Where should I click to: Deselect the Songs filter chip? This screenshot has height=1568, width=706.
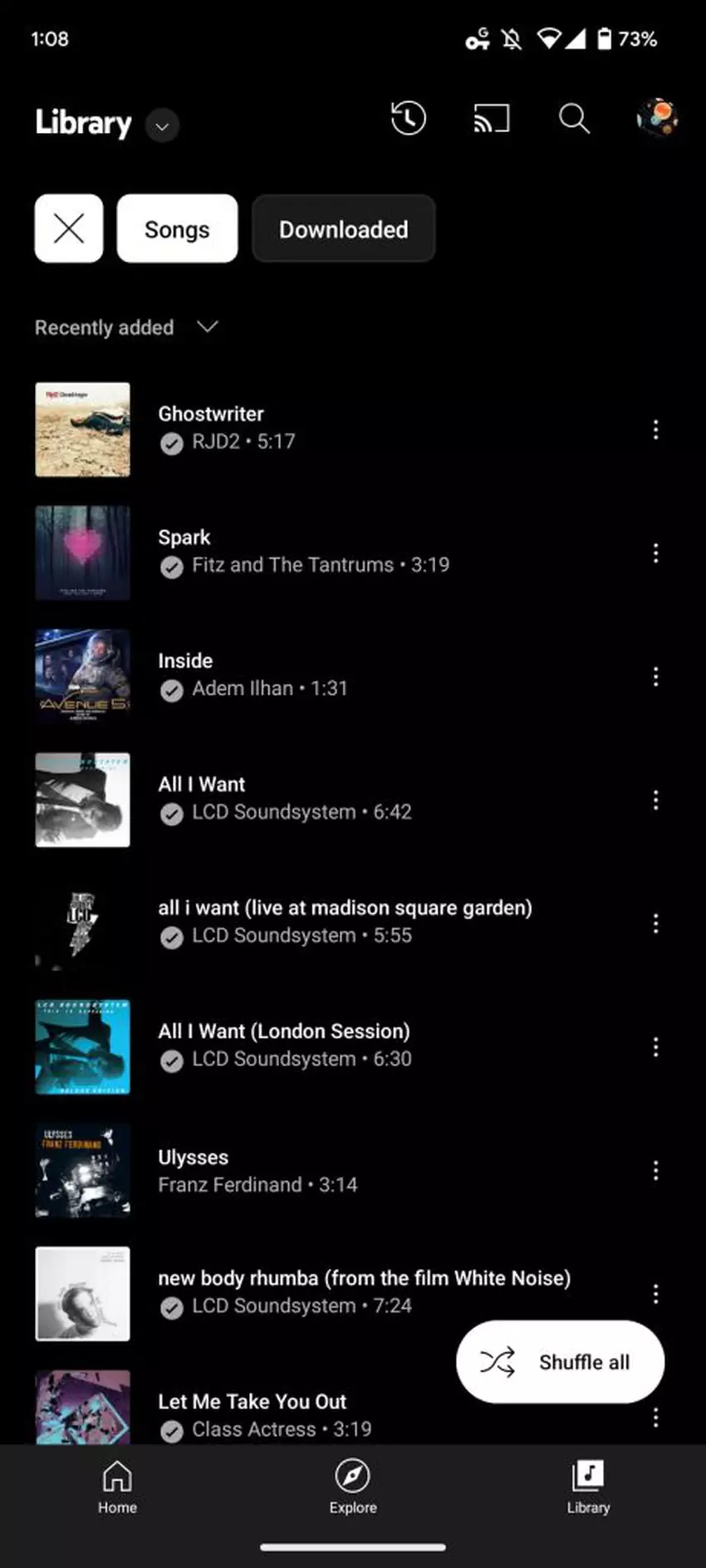coord(177,228)
